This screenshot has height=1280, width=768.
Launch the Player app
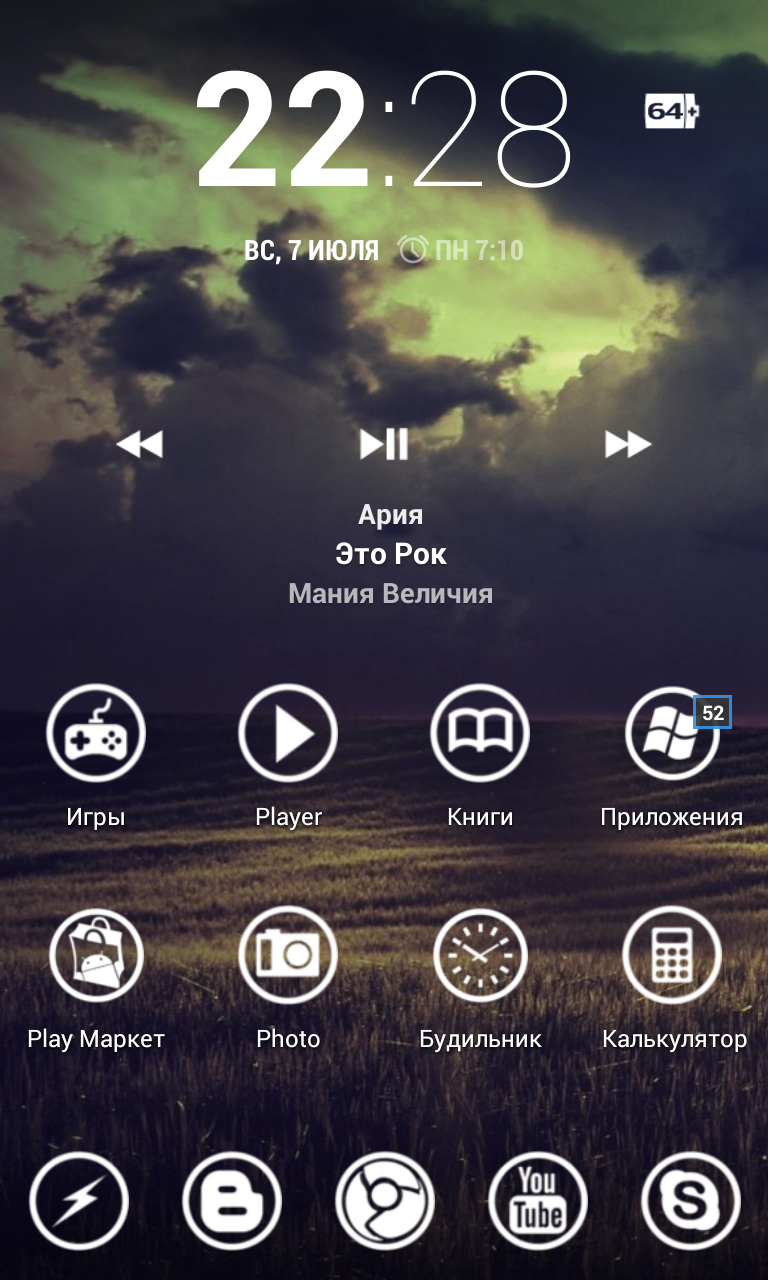(288, 734)
